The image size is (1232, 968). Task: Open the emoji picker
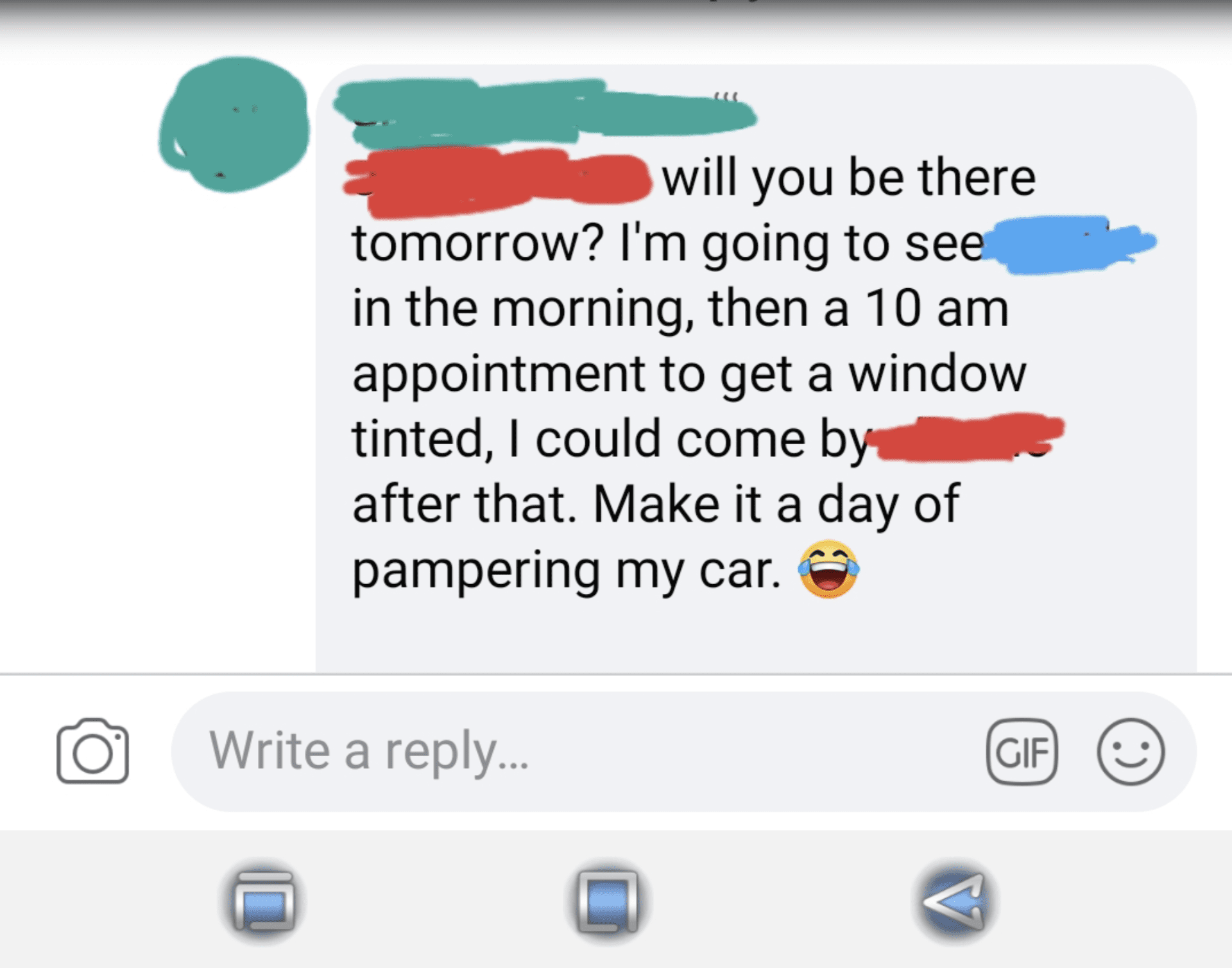click(1130, 751)
